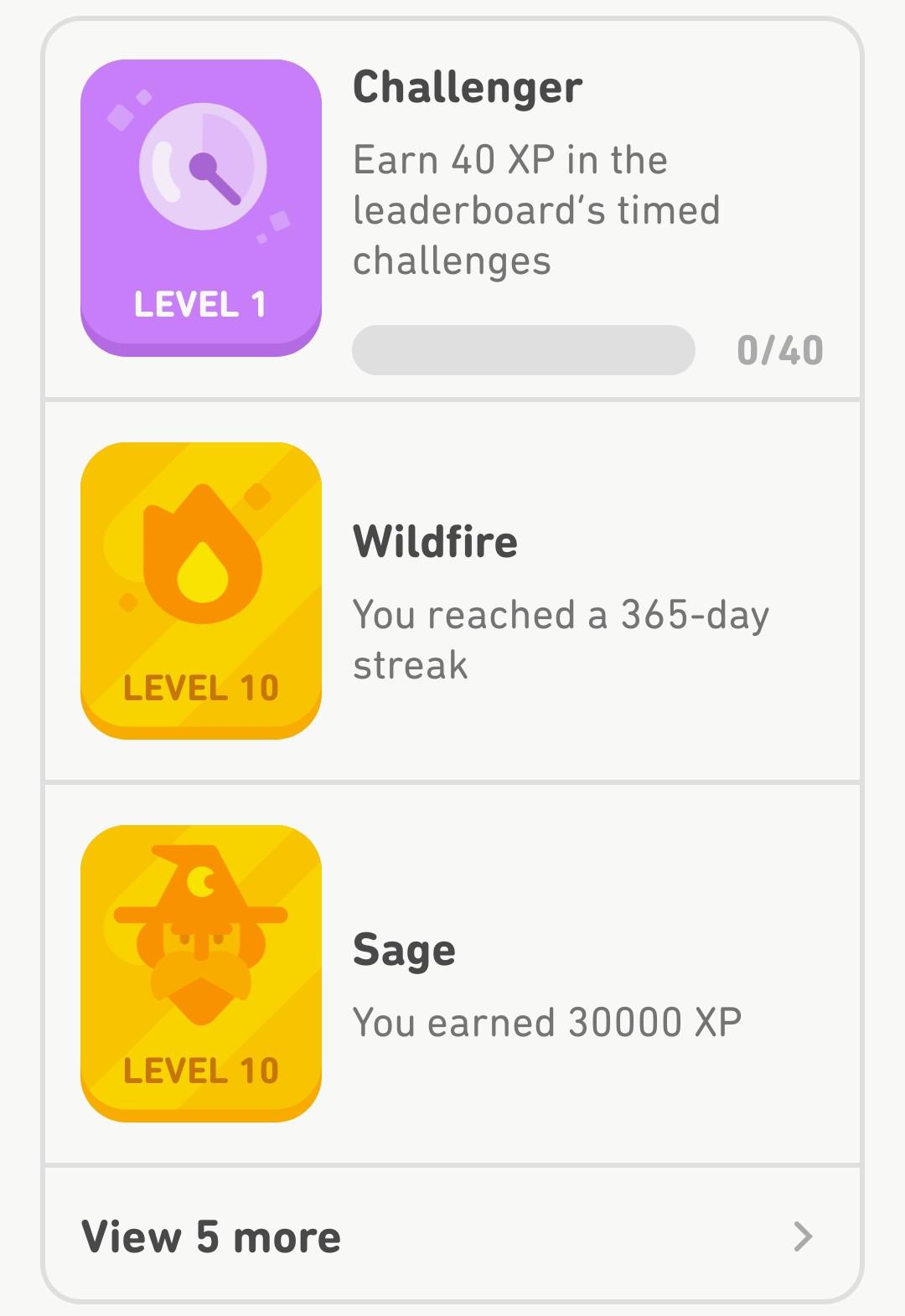Click the LEVEL 1 label on Challenger badge
The width and height of the screenshot is (905, 1316).
coord(199,304)
